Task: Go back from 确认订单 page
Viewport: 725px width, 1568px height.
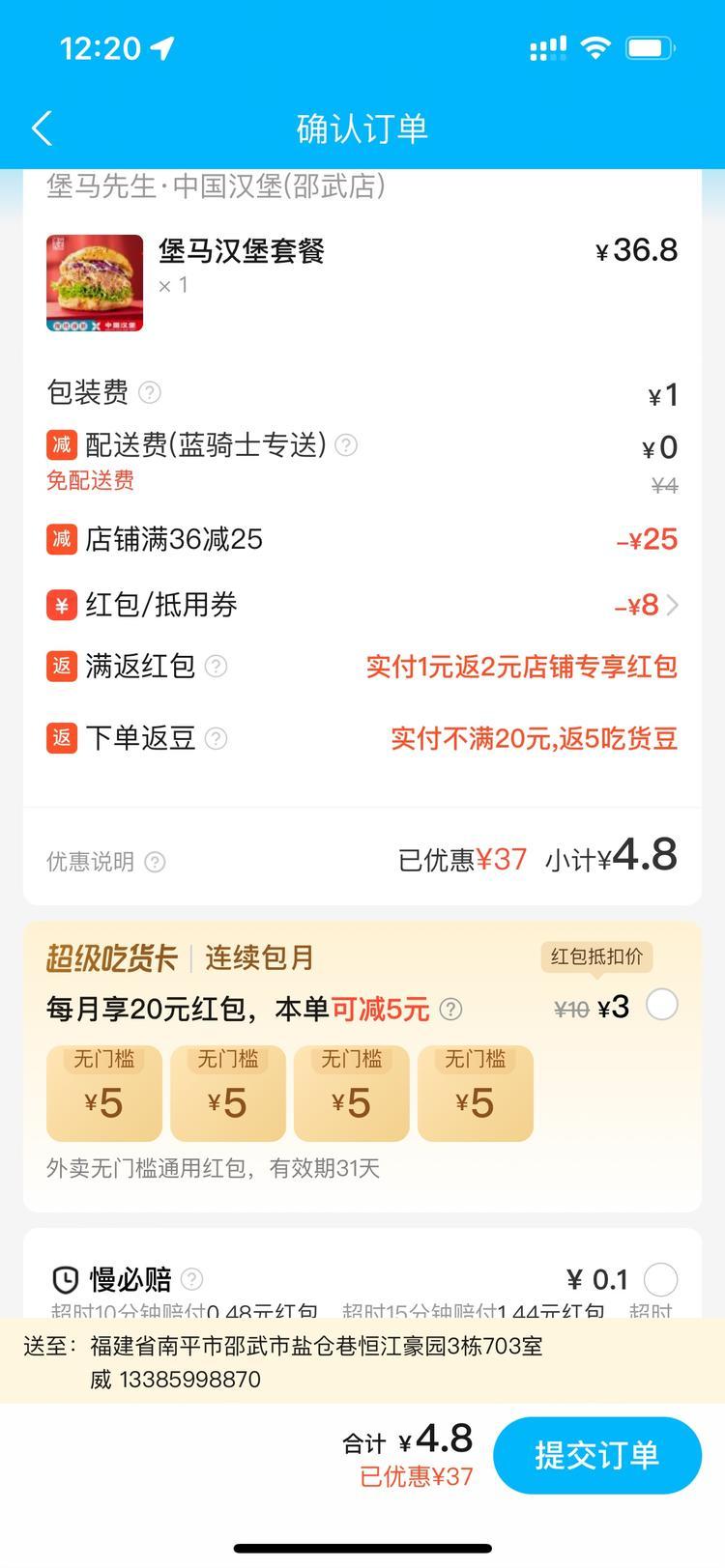Action: click(42, 128)
